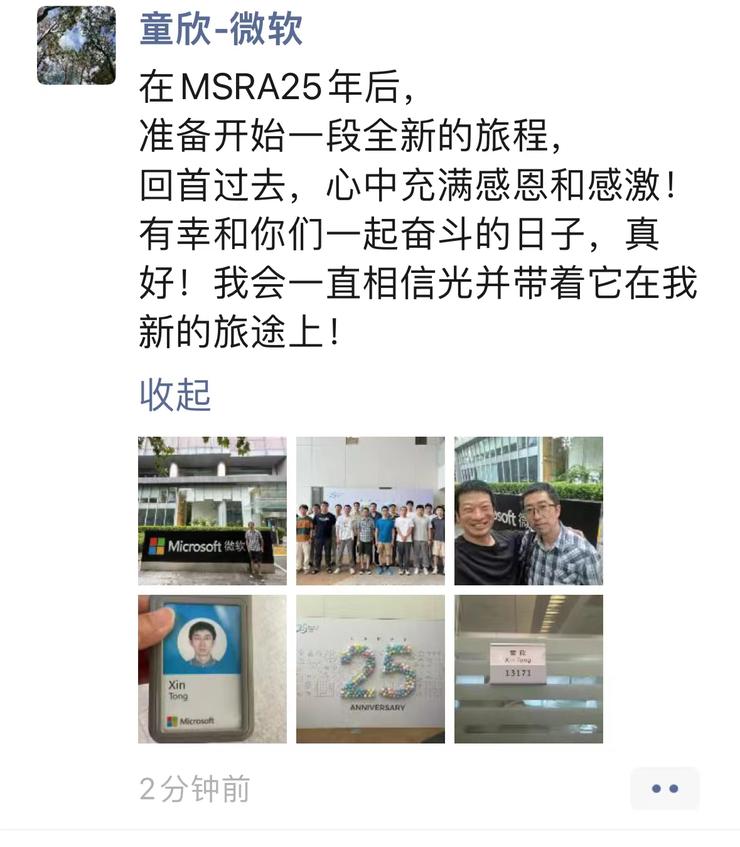Tap the poster name 童欣-微软
The width and height of the screenshot is (740, 847).
221,29
